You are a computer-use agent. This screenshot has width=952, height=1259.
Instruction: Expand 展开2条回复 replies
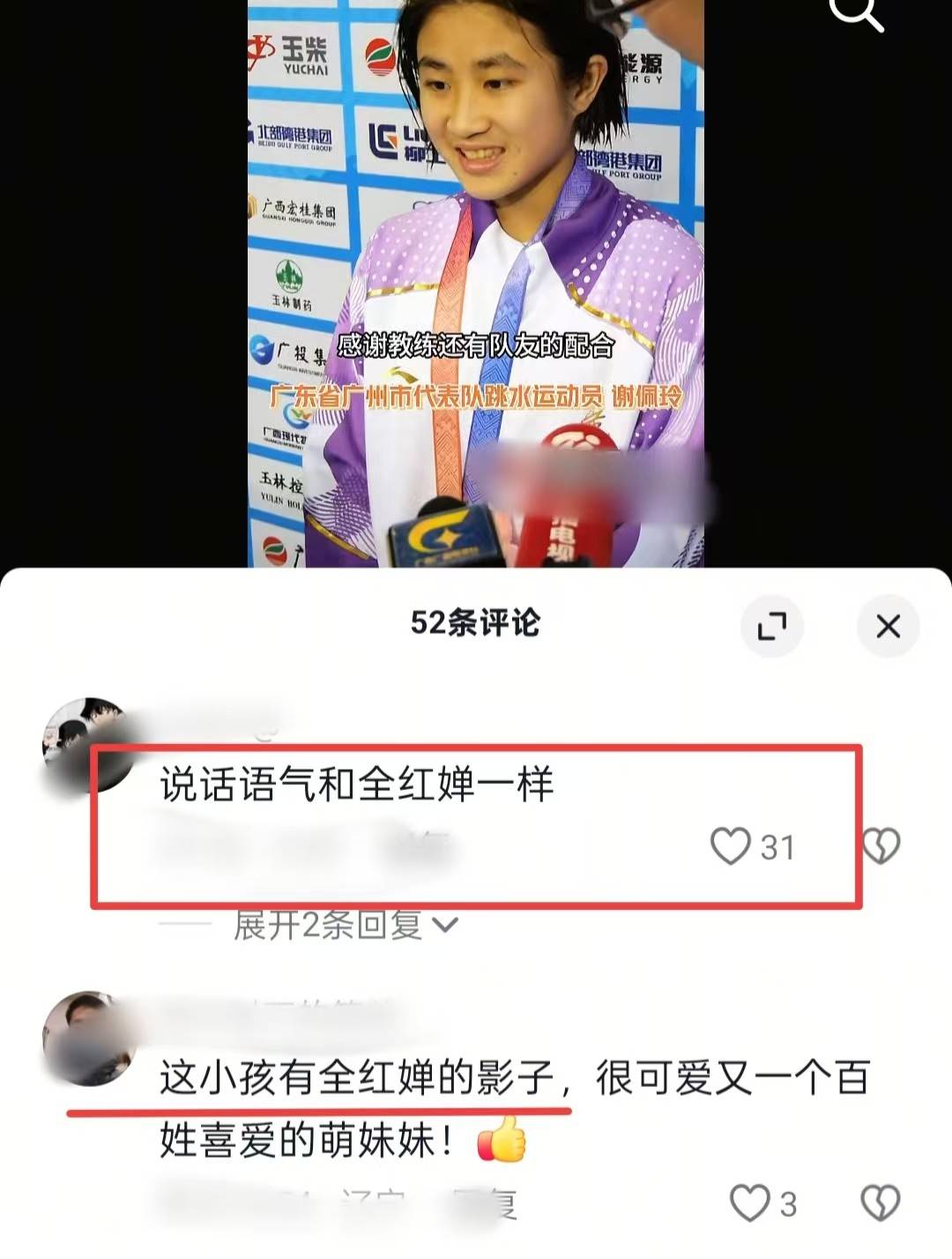click(x=346, y=925)
